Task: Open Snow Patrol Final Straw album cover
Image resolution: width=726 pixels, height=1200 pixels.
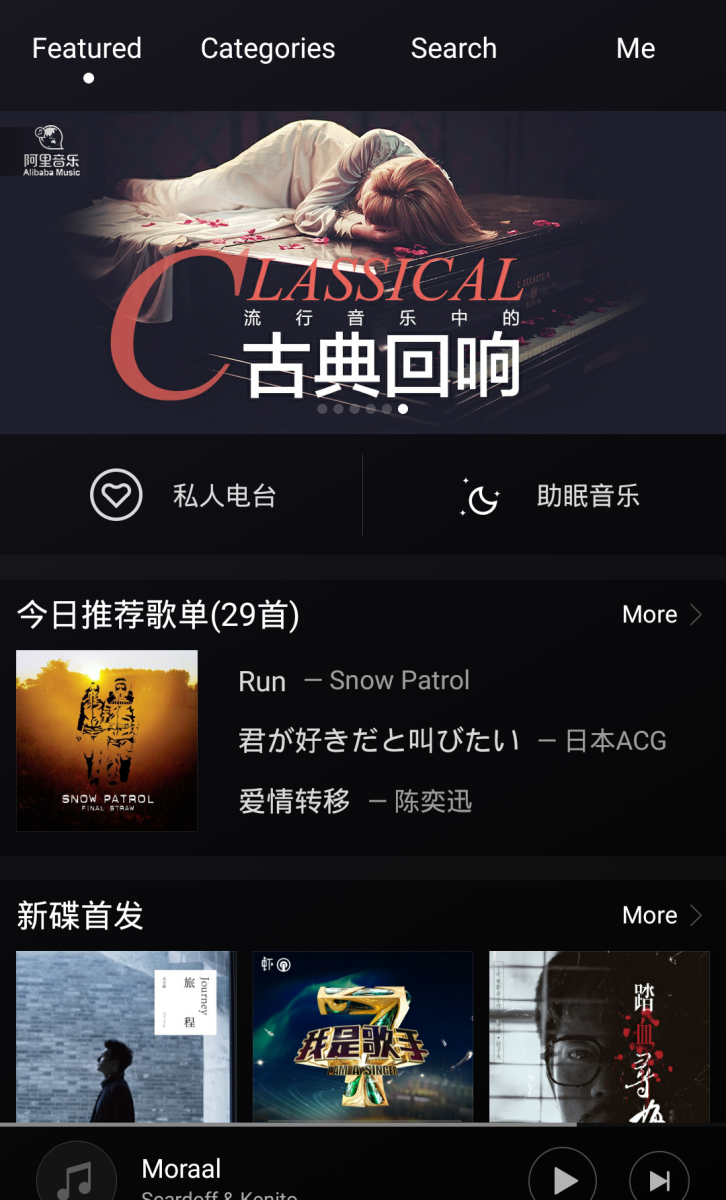Action: coord(107,740)
